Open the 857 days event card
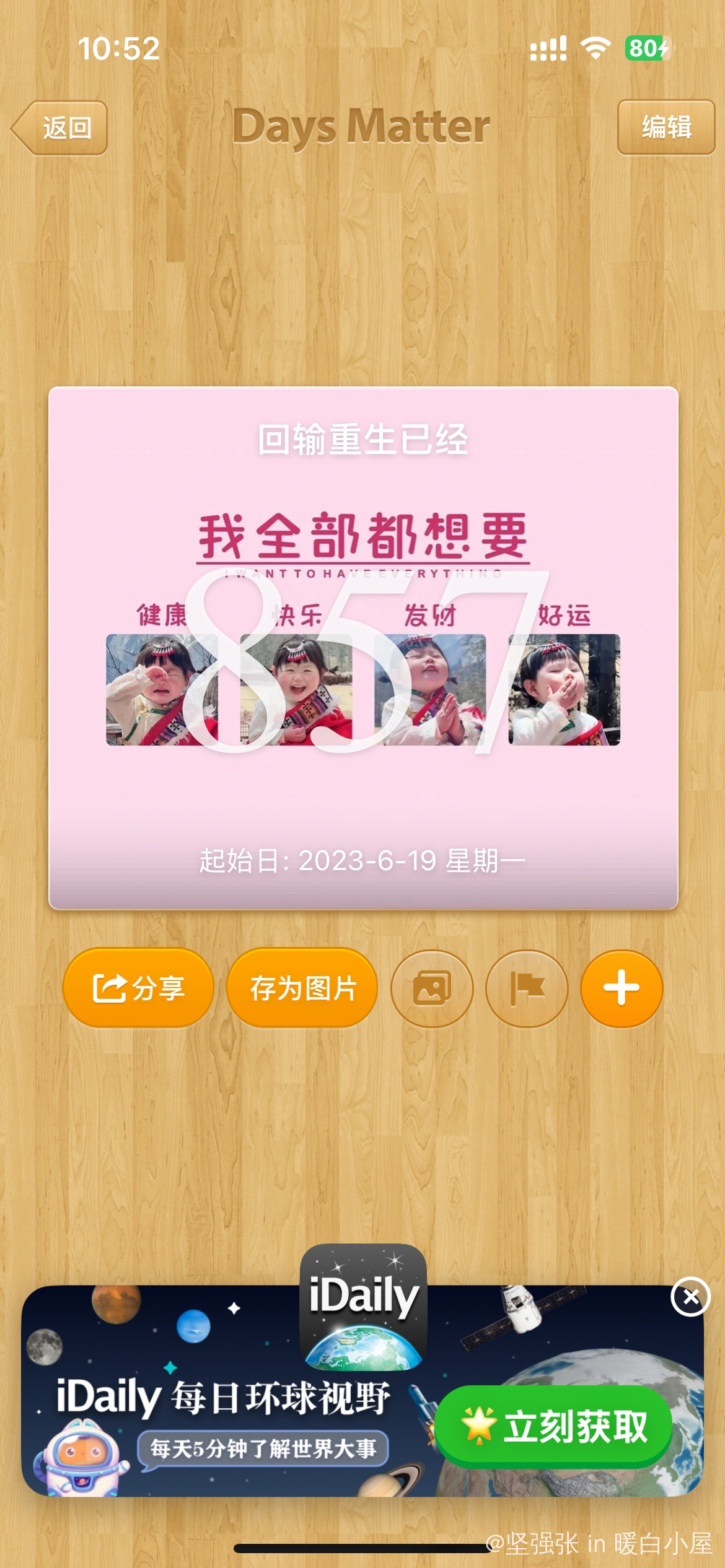This screenshot has height=1568, width=725. tap(363, 647)
